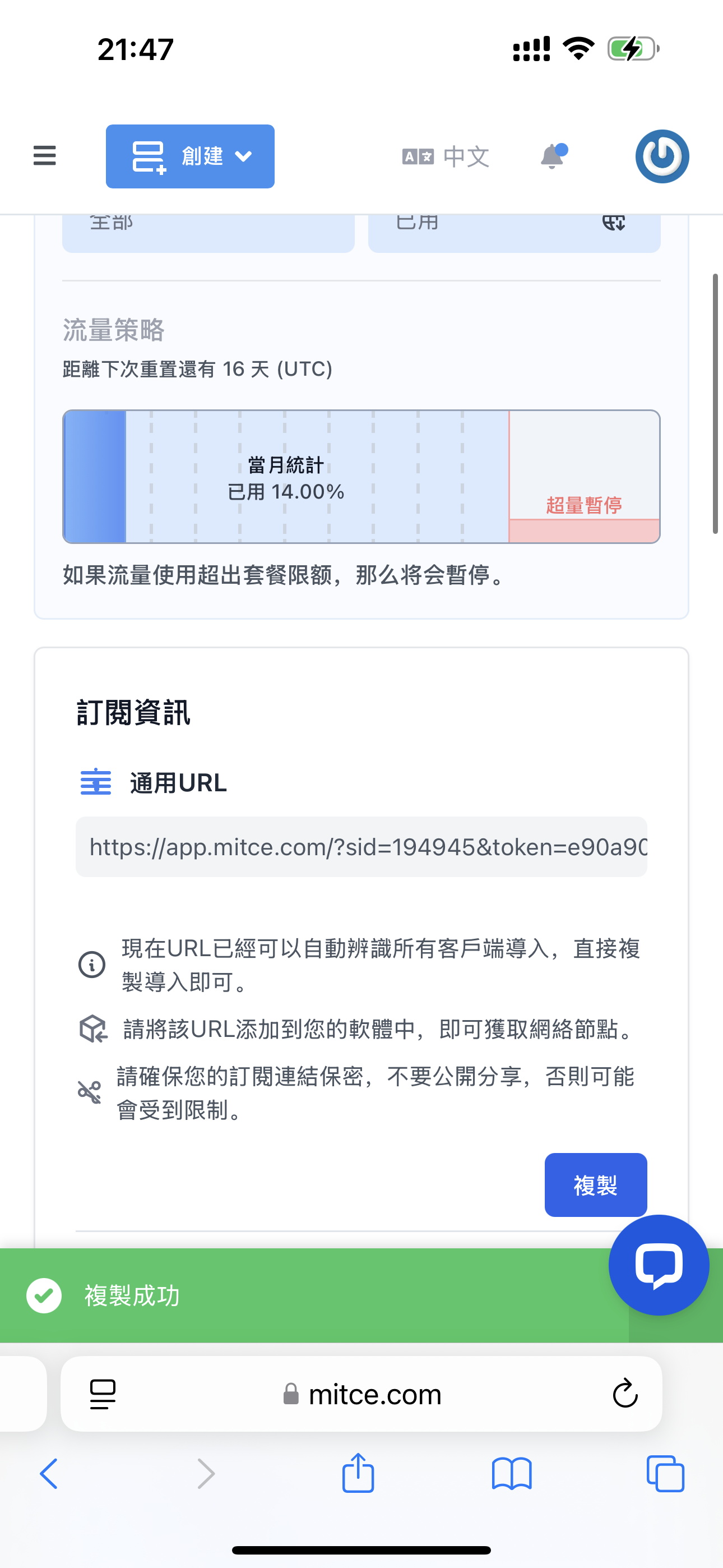Copy the subscription URL with 複製
The image size is (723, 1568).
pos(595,1184)
